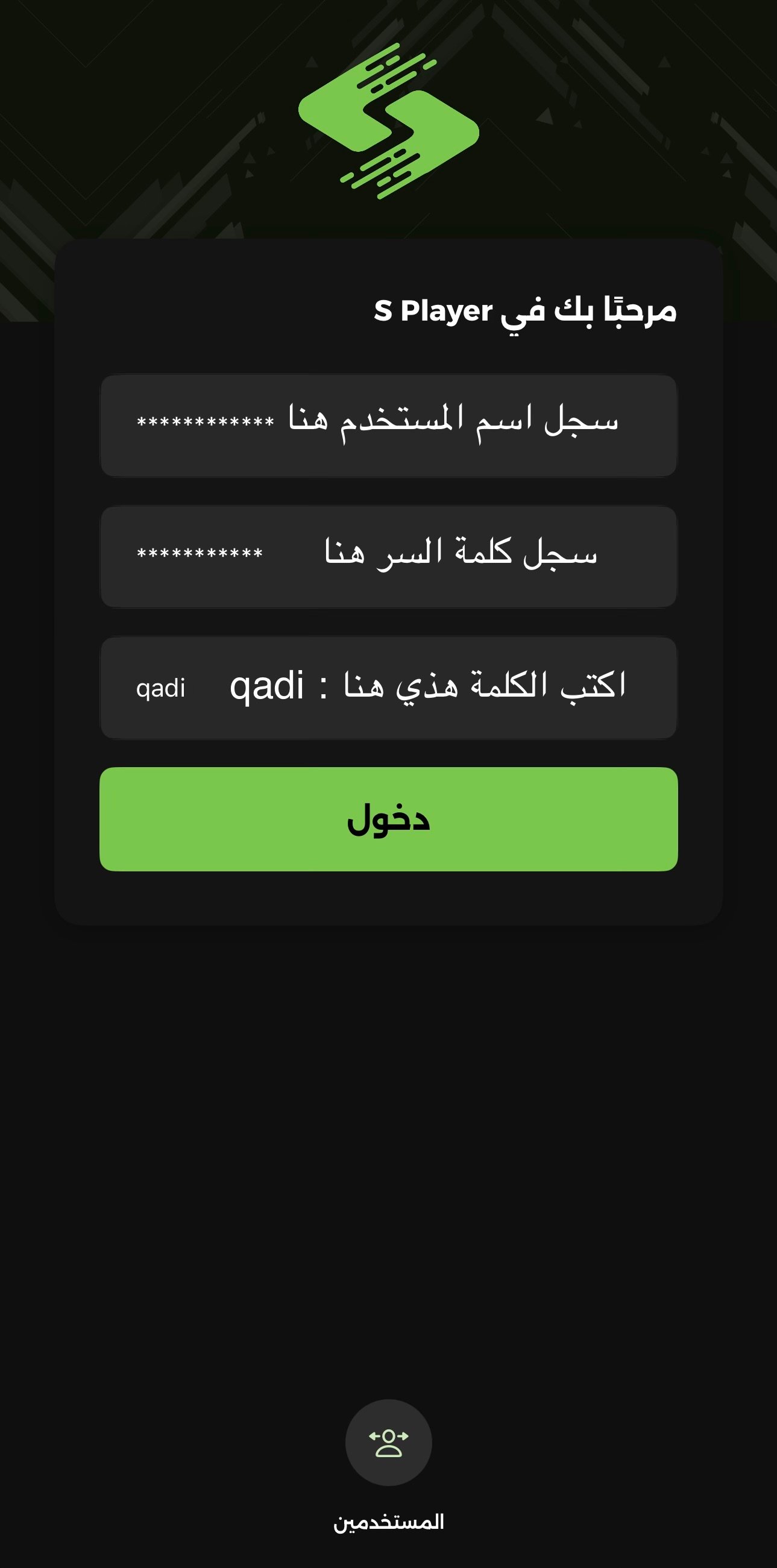Select the qadi verification word field

(388, 688)
